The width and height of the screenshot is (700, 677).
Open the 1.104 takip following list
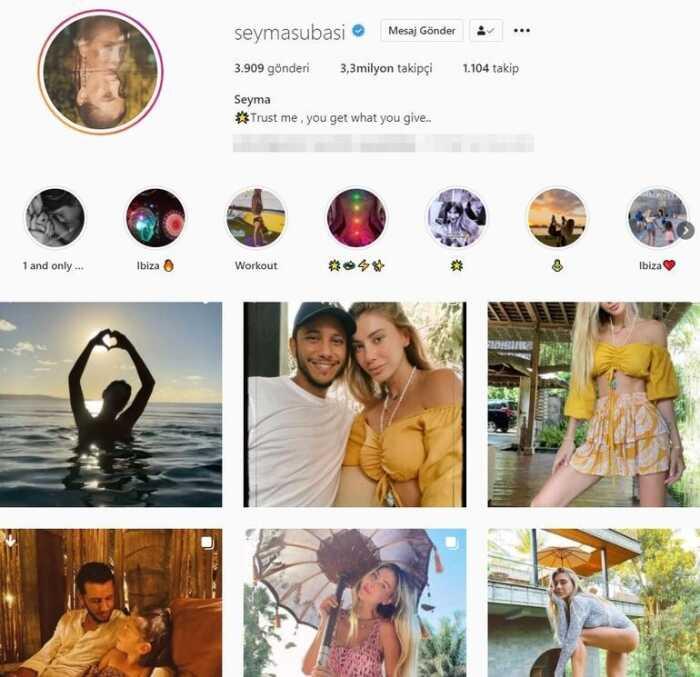489,69
